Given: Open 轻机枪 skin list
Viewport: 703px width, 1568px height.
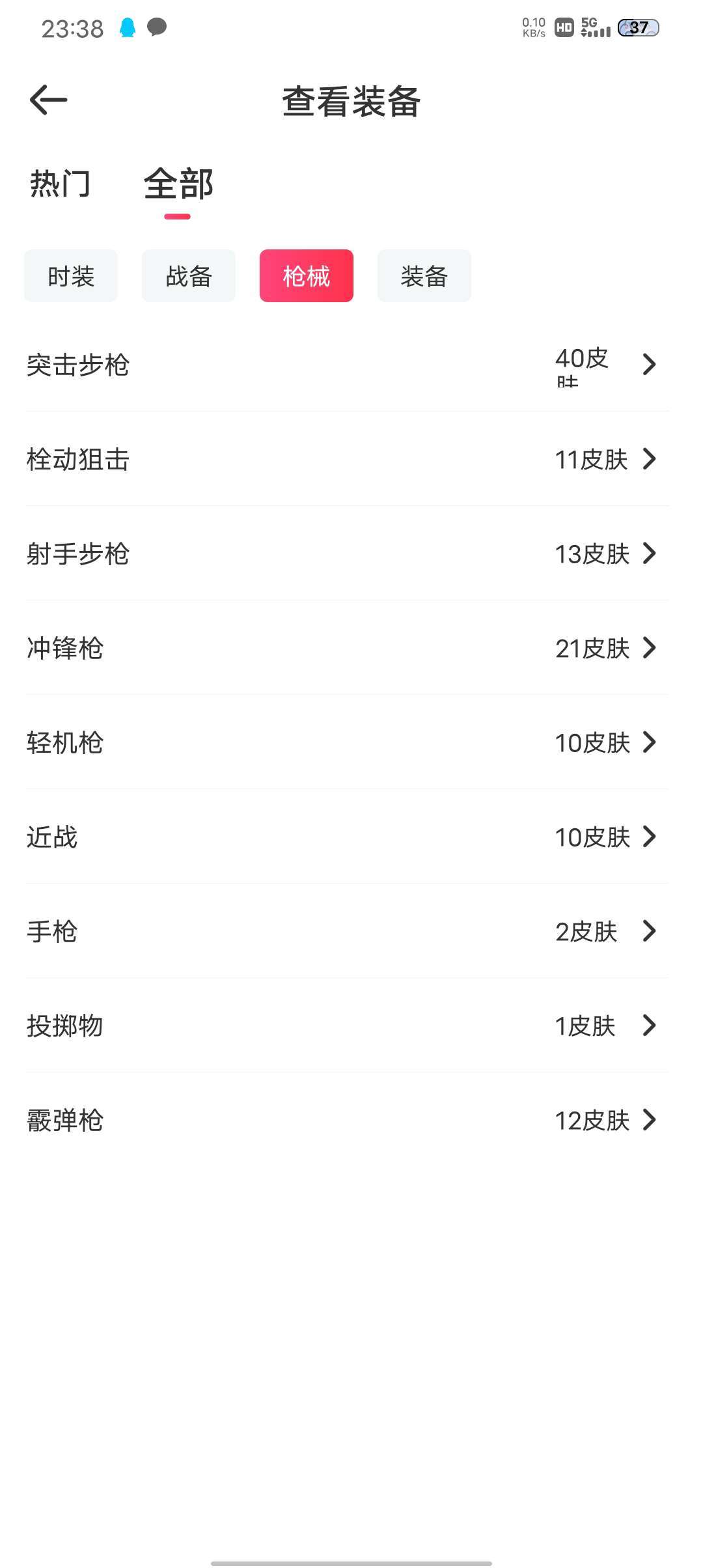Looking at the screenshot, I should (348, 742).
